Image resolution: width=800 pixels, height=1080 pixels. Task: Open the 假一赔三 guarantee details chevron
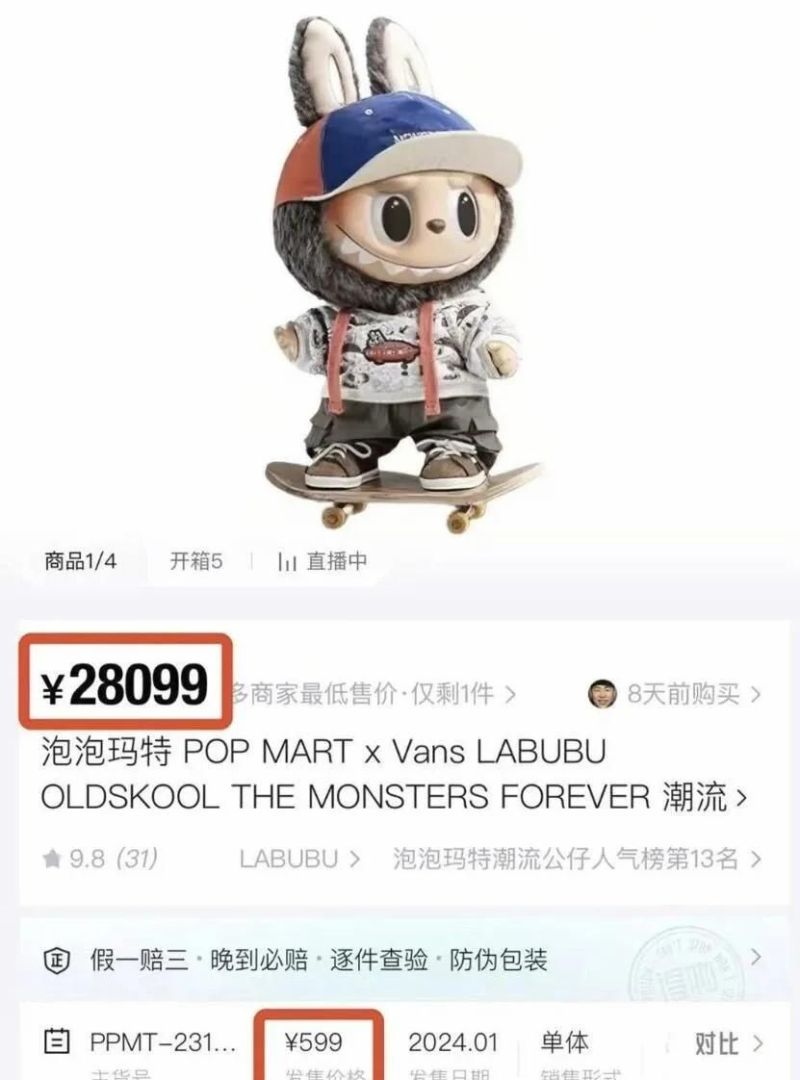point(757,957)
